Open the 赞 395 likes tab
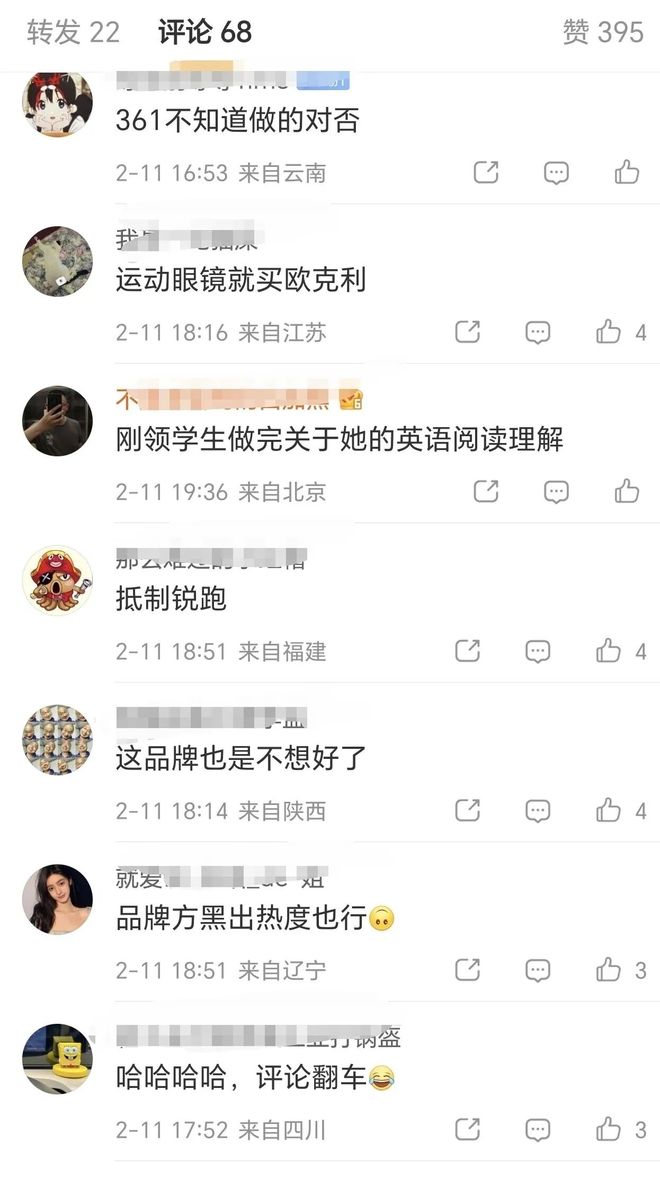660x1177 pixels. (x=603, y=32)
